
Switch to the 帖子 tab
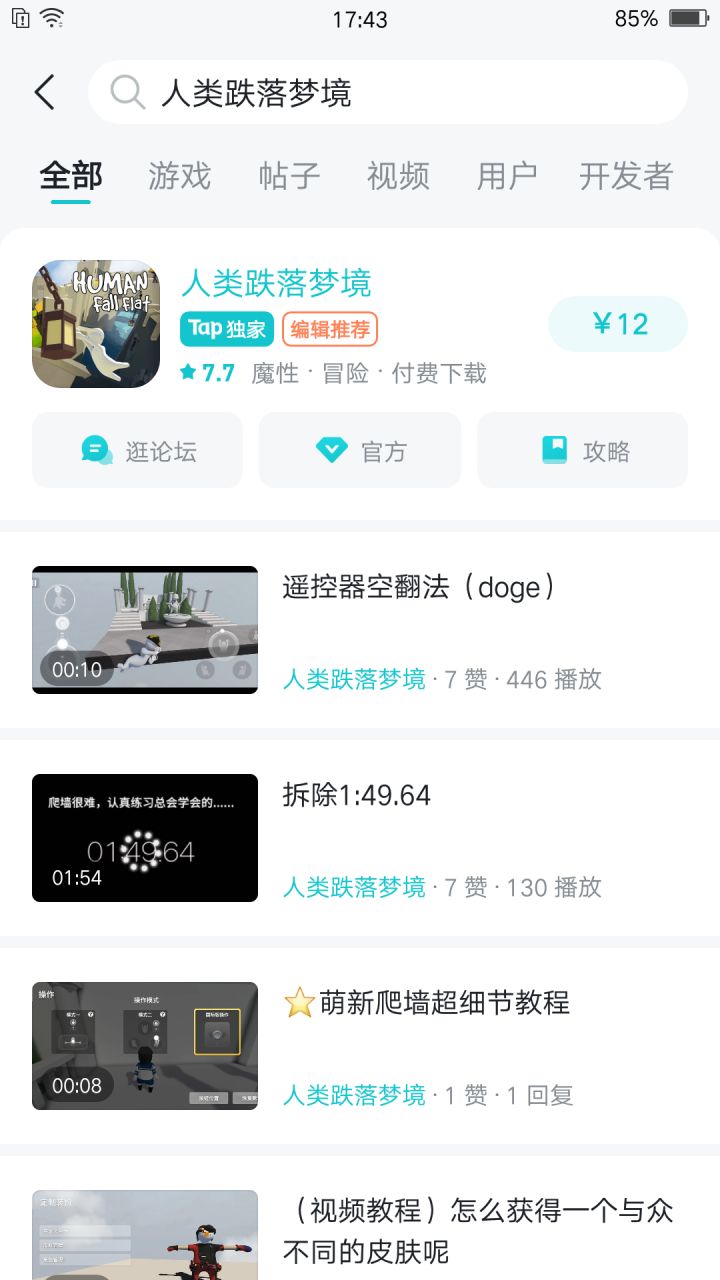tap(289, 176)
